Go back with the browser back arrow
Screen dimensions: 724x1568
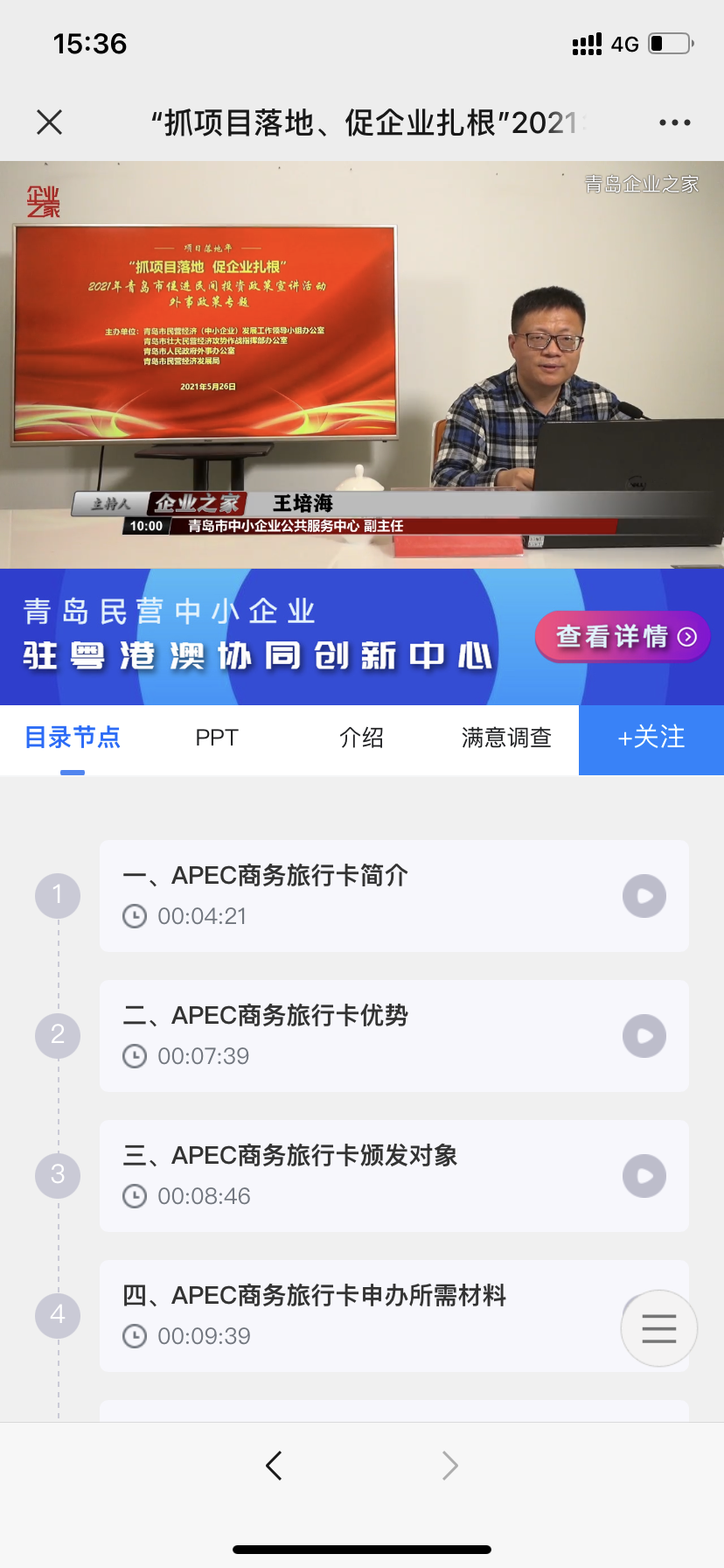click(x=274, y=1465)
